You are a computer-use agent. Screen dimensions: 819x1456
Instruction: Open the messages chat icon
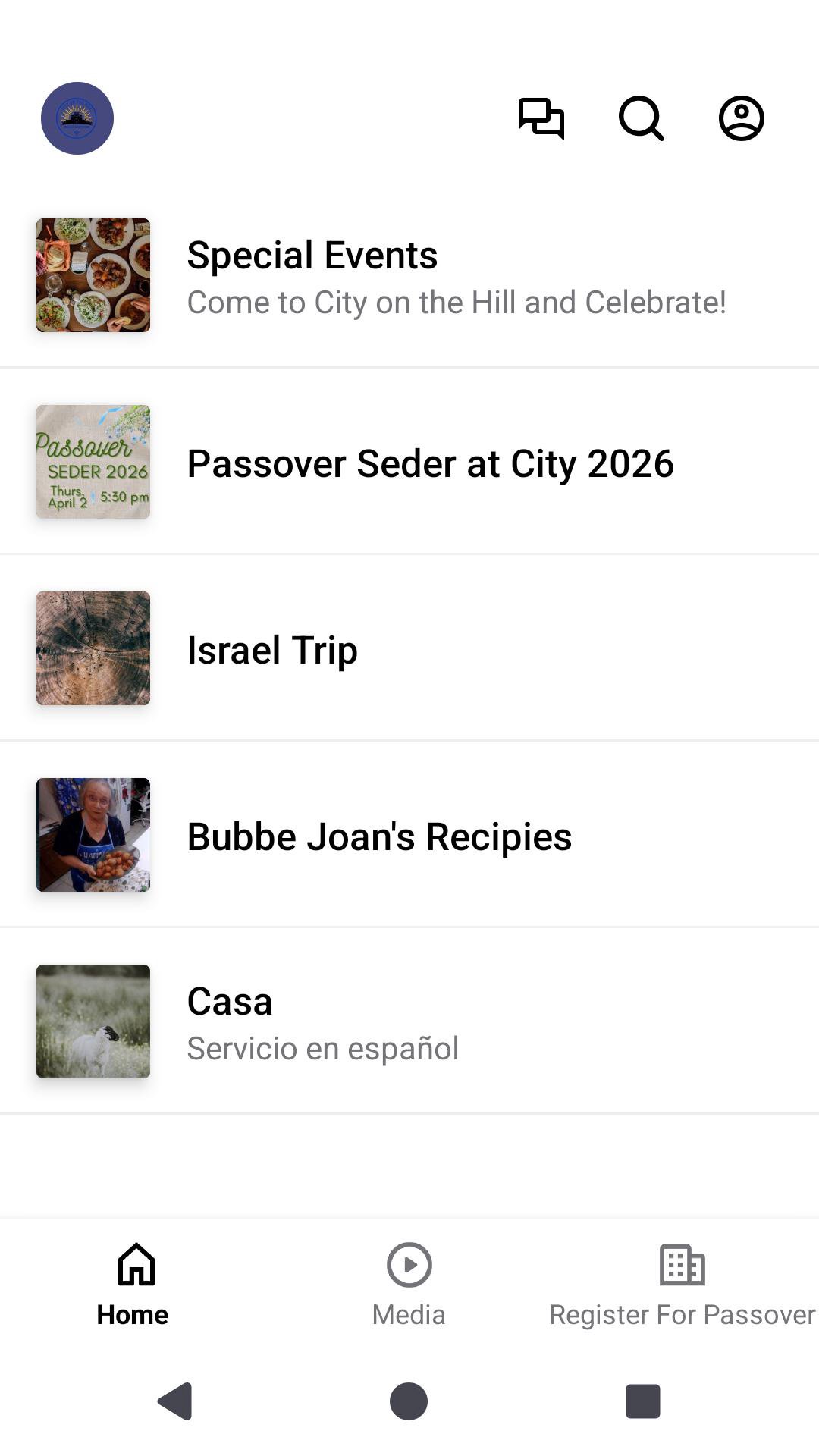pyautogui.click(x=541, y=119)
